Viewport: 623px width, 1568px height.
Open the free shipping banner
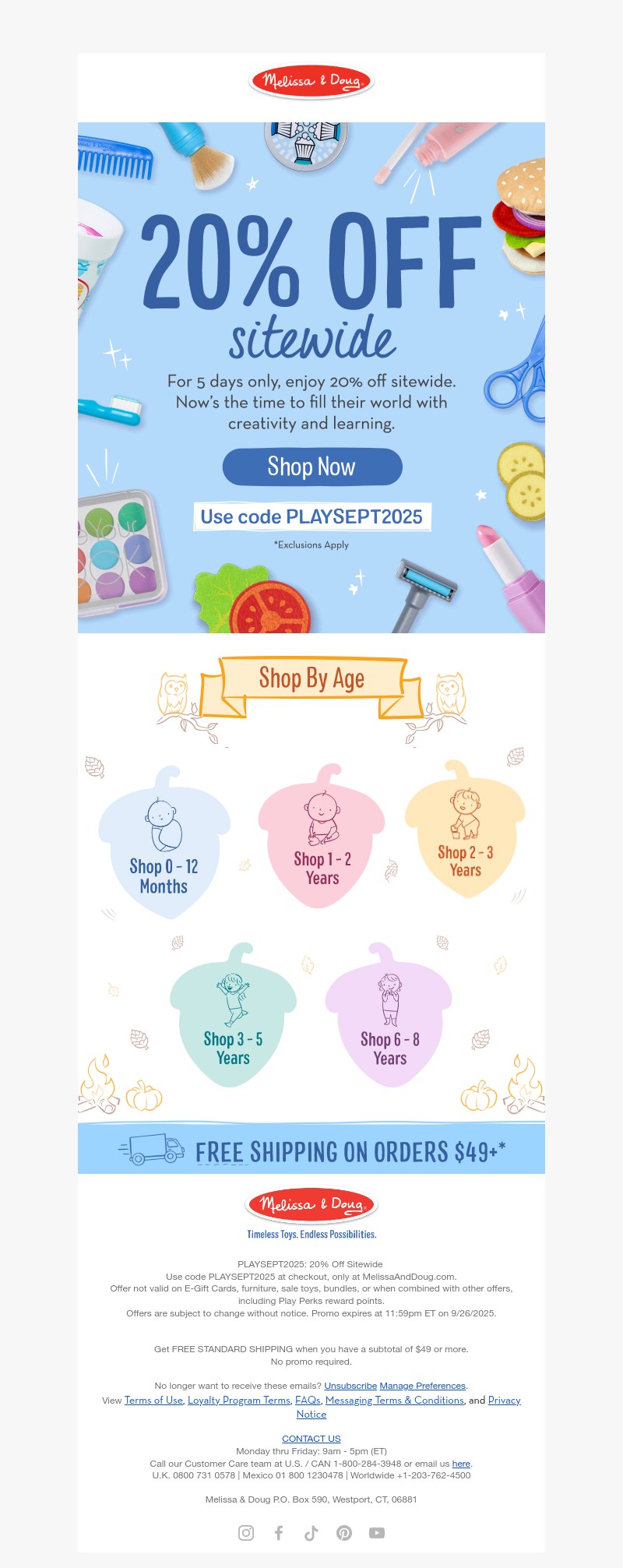pyautogui.click(x=311, y=1150)
